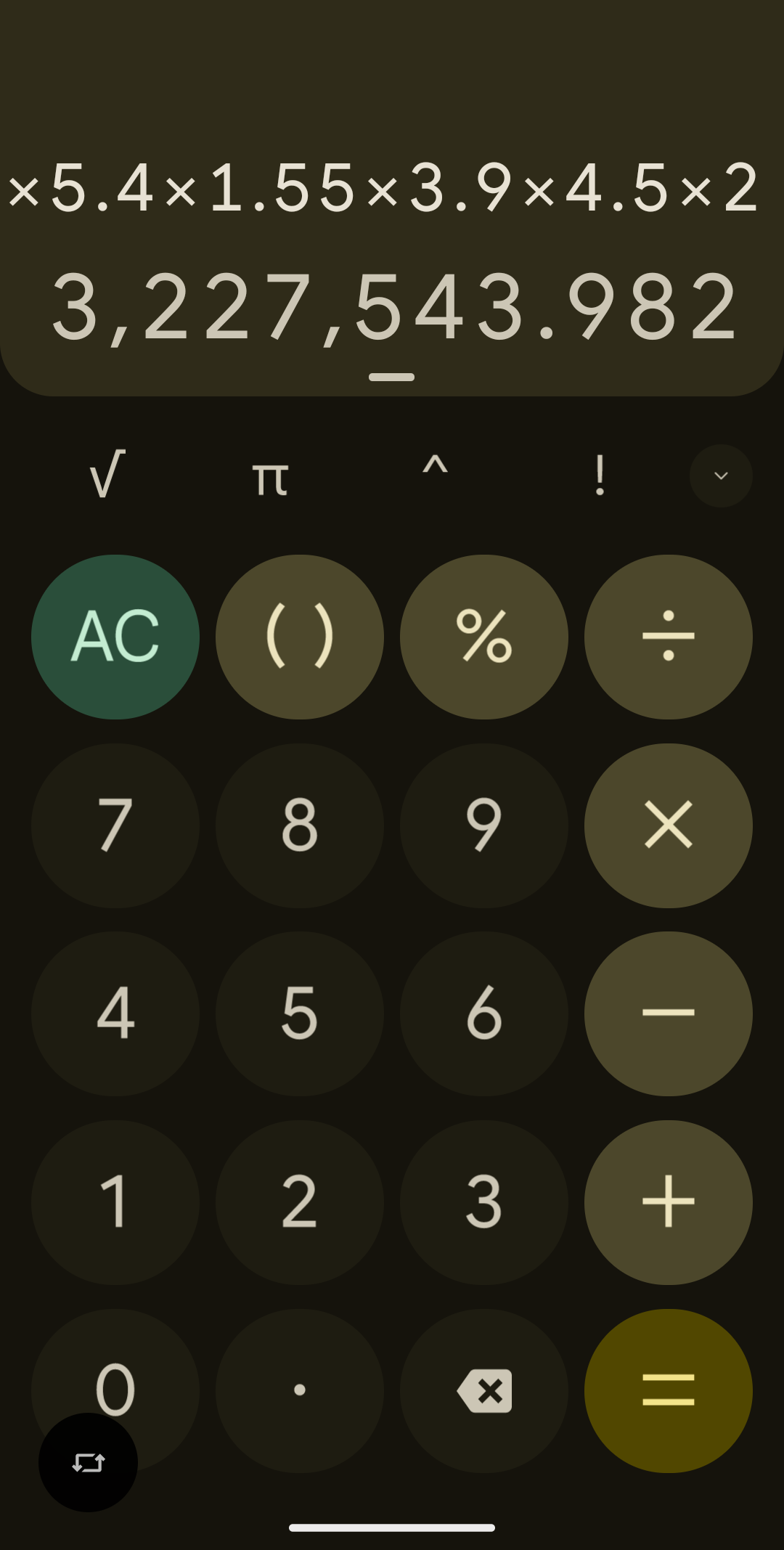Tap the equals button
784x1550 pixels.
tap(669, 1391)
